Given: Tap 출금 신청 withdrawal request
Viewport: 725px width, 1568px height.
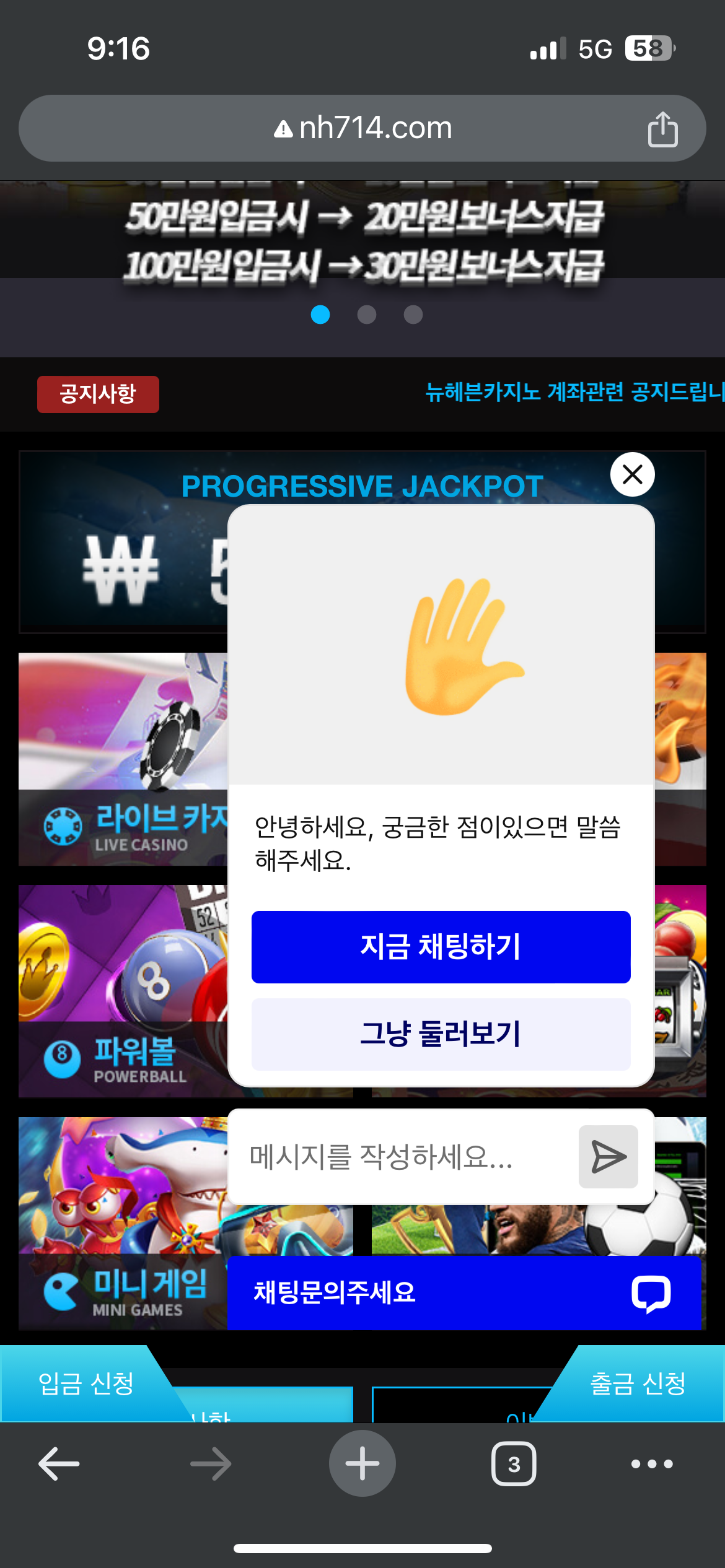Looking at the screenshot, I should point(638,1383).
